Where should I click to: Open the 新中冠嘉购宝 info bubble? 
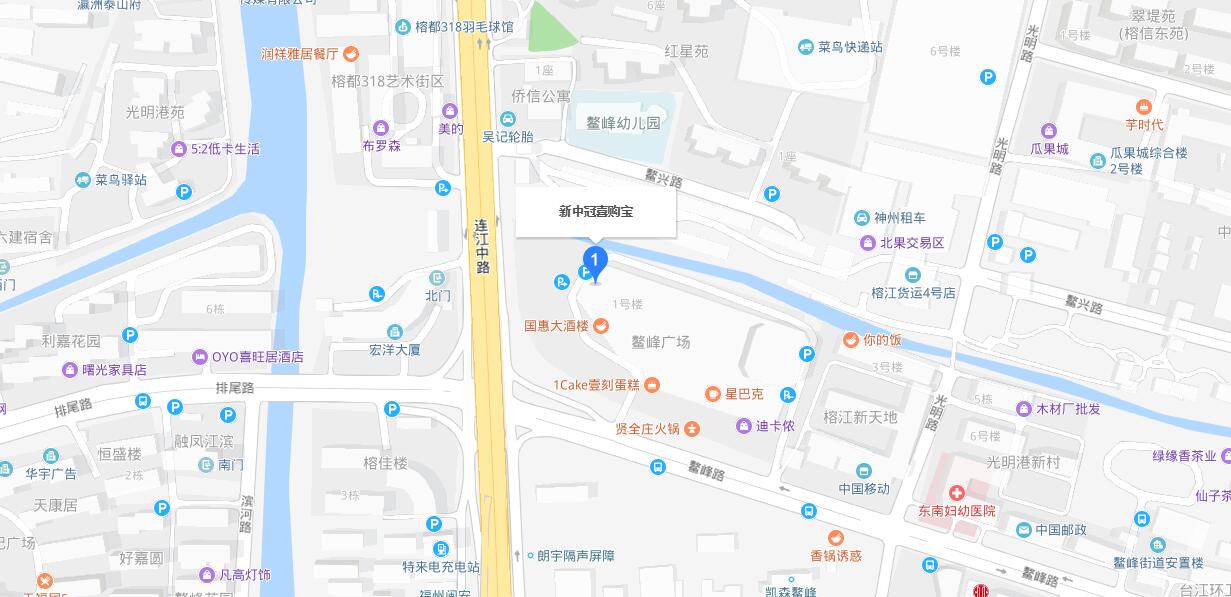click(x=596, y=212)
